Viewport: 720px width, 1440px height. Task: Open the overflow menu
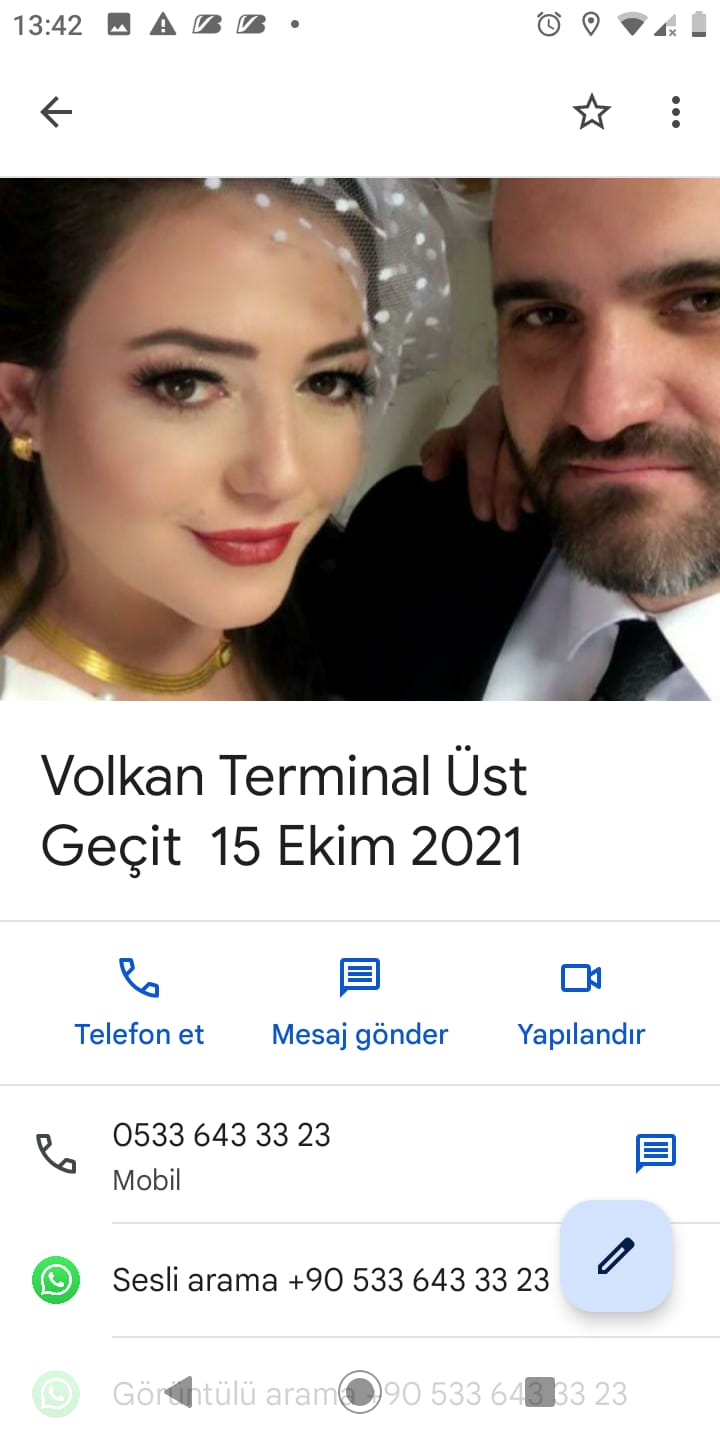tap(676, 112)
